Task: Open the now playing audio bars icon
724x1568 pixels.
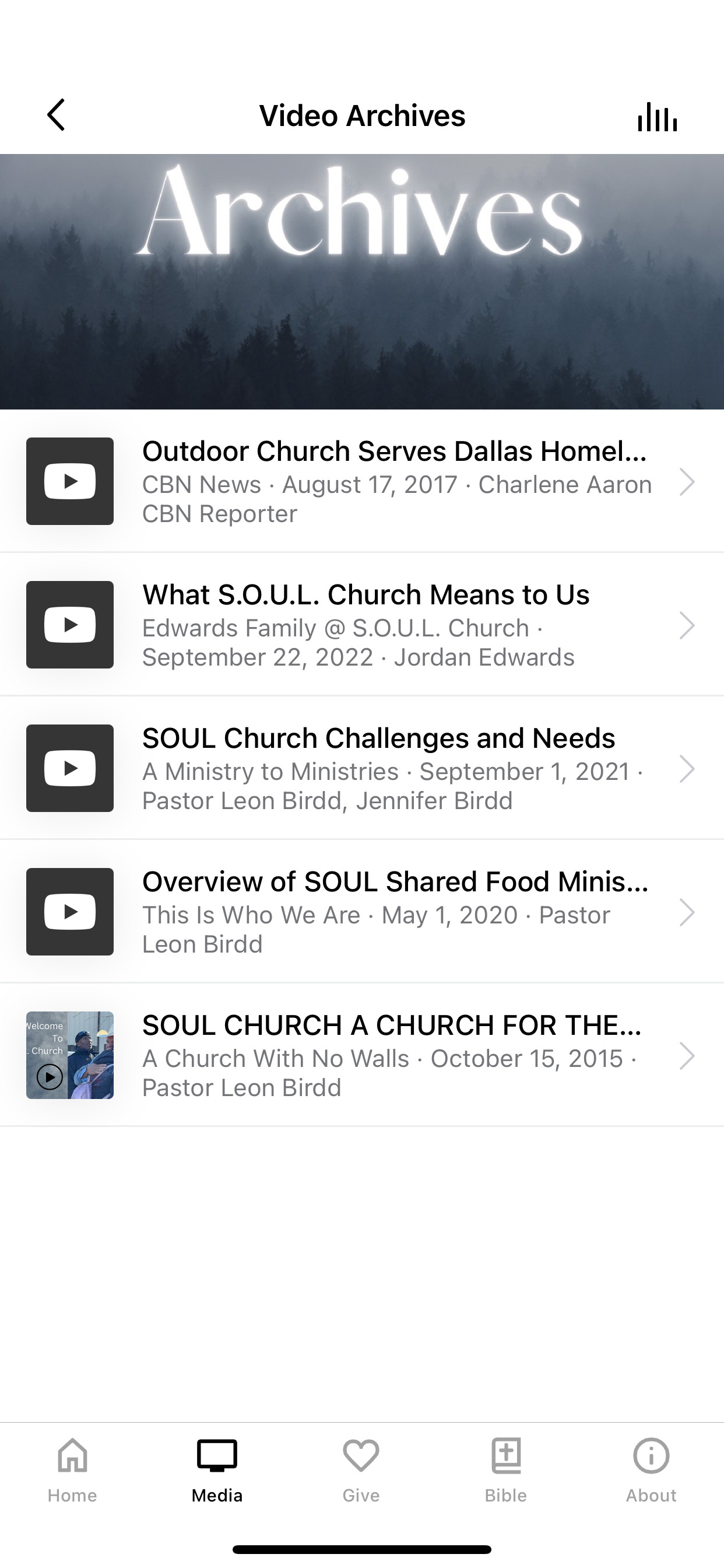Action: pos(657,116)
